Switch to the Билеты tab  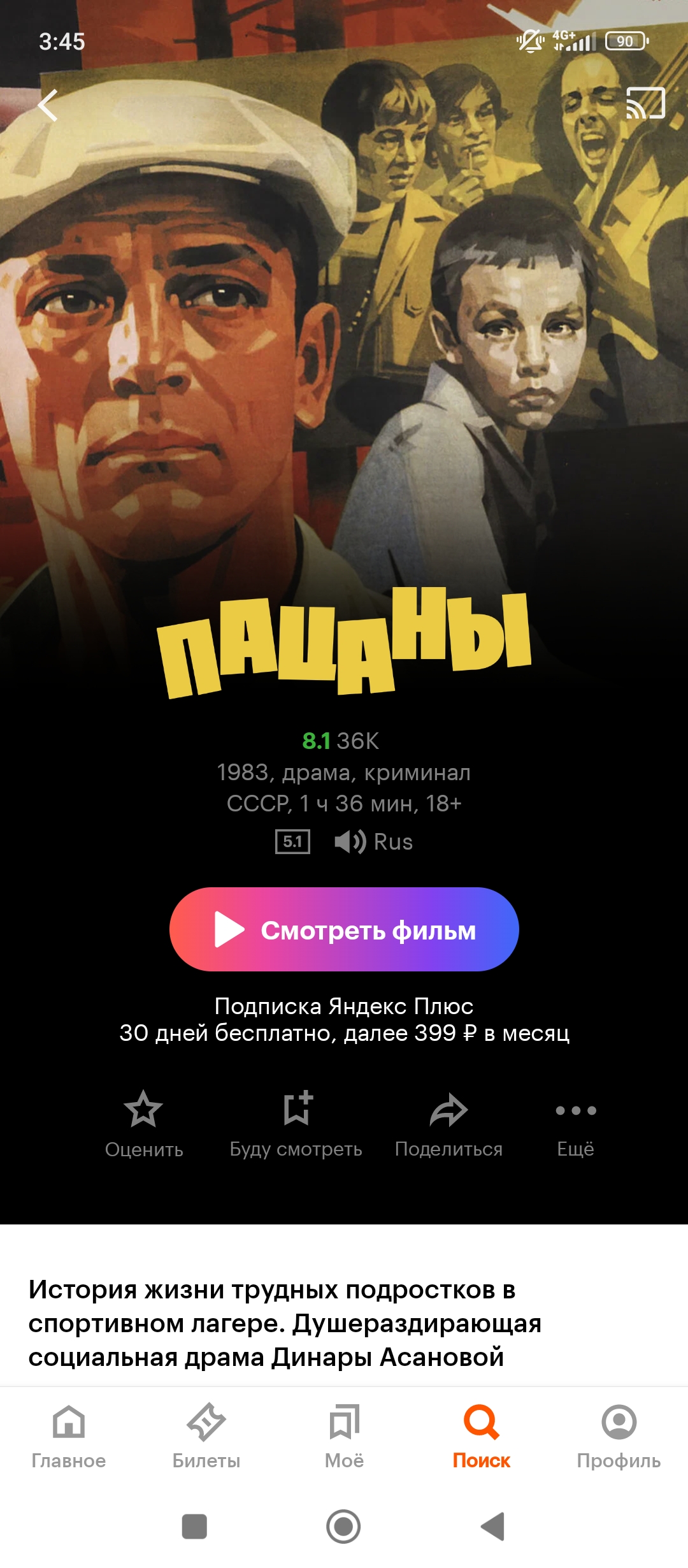(x=206, y=1437)
